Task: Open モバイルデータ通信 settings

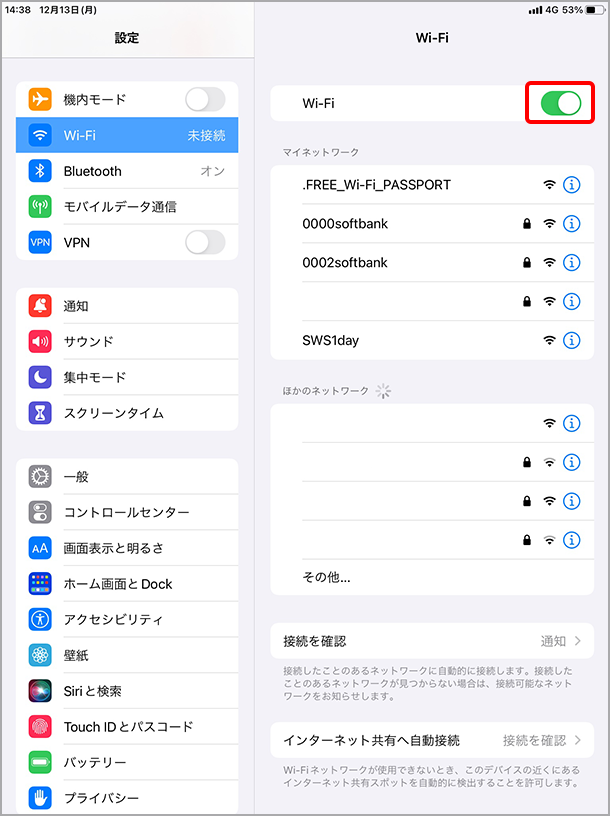Action: [x=127, y=207]
